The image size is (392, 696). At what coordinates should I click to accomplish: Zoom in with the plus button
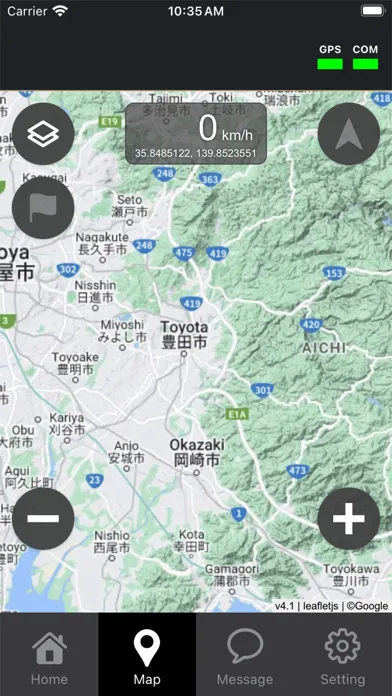coord(349,518)
